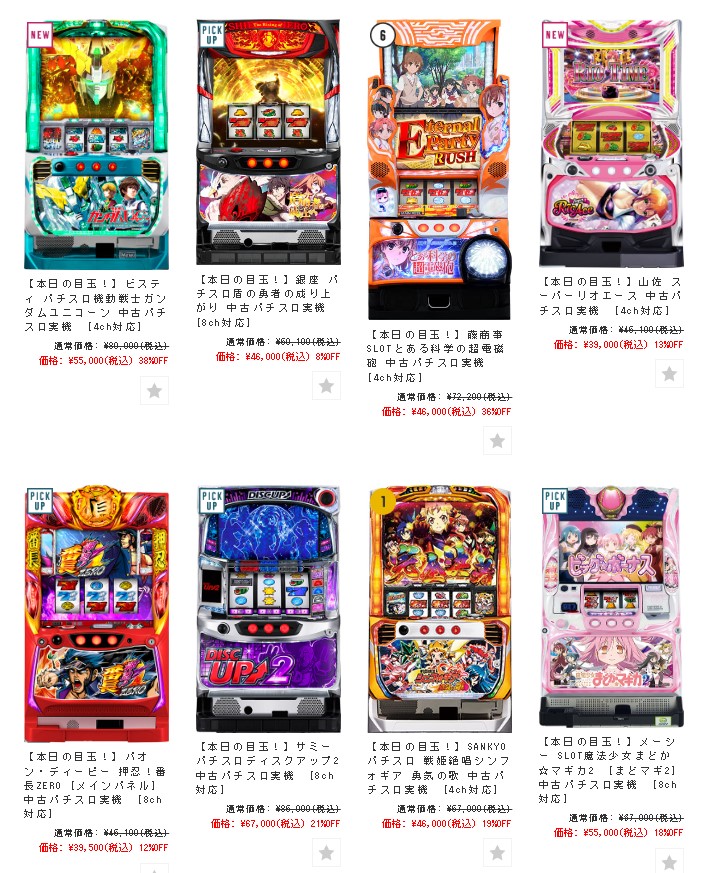
Task: Open the Shield Hero pachislot product image
Action: coord(268,141)
